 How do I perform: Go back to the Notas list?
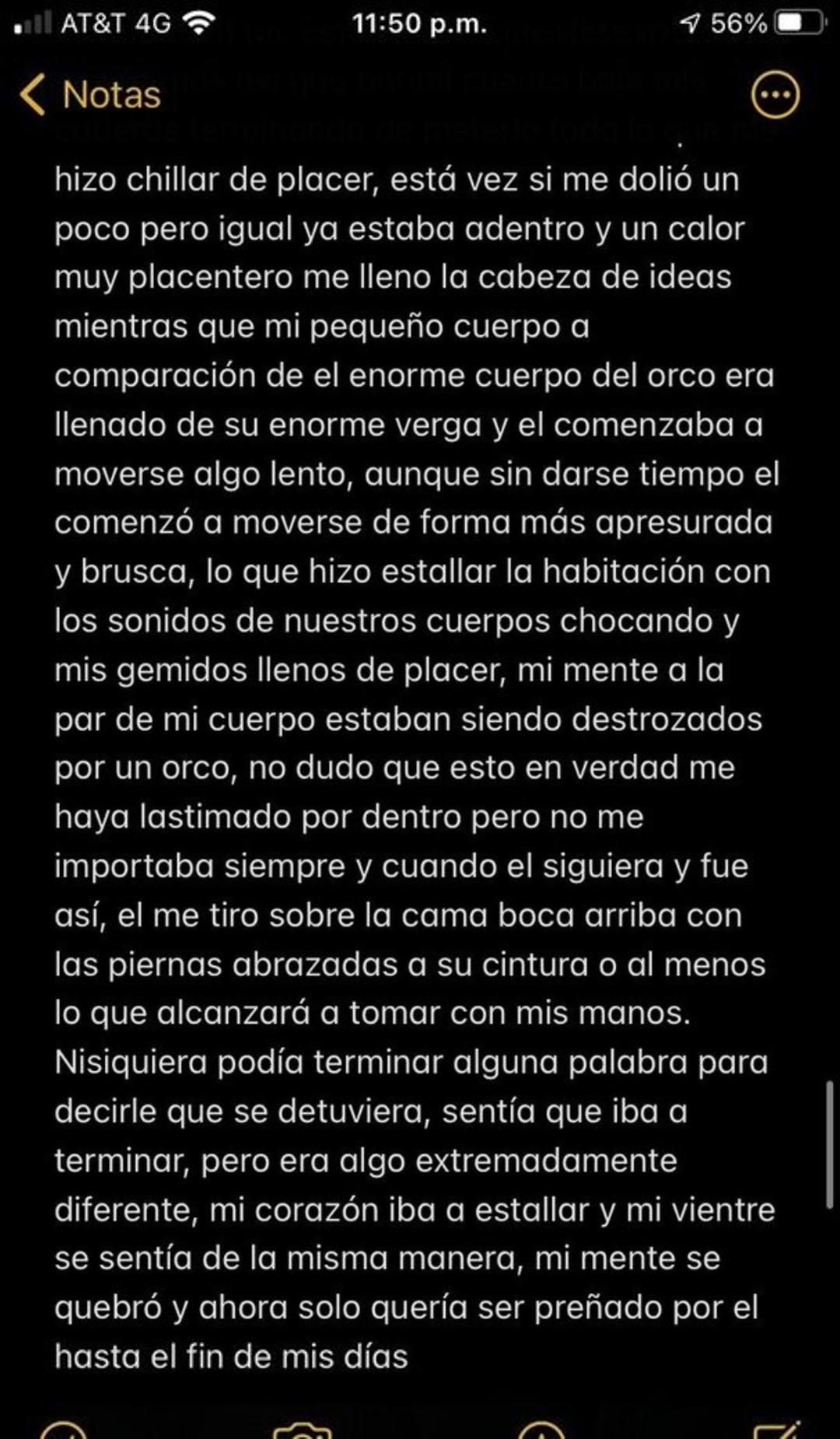(x=89, y=95)
